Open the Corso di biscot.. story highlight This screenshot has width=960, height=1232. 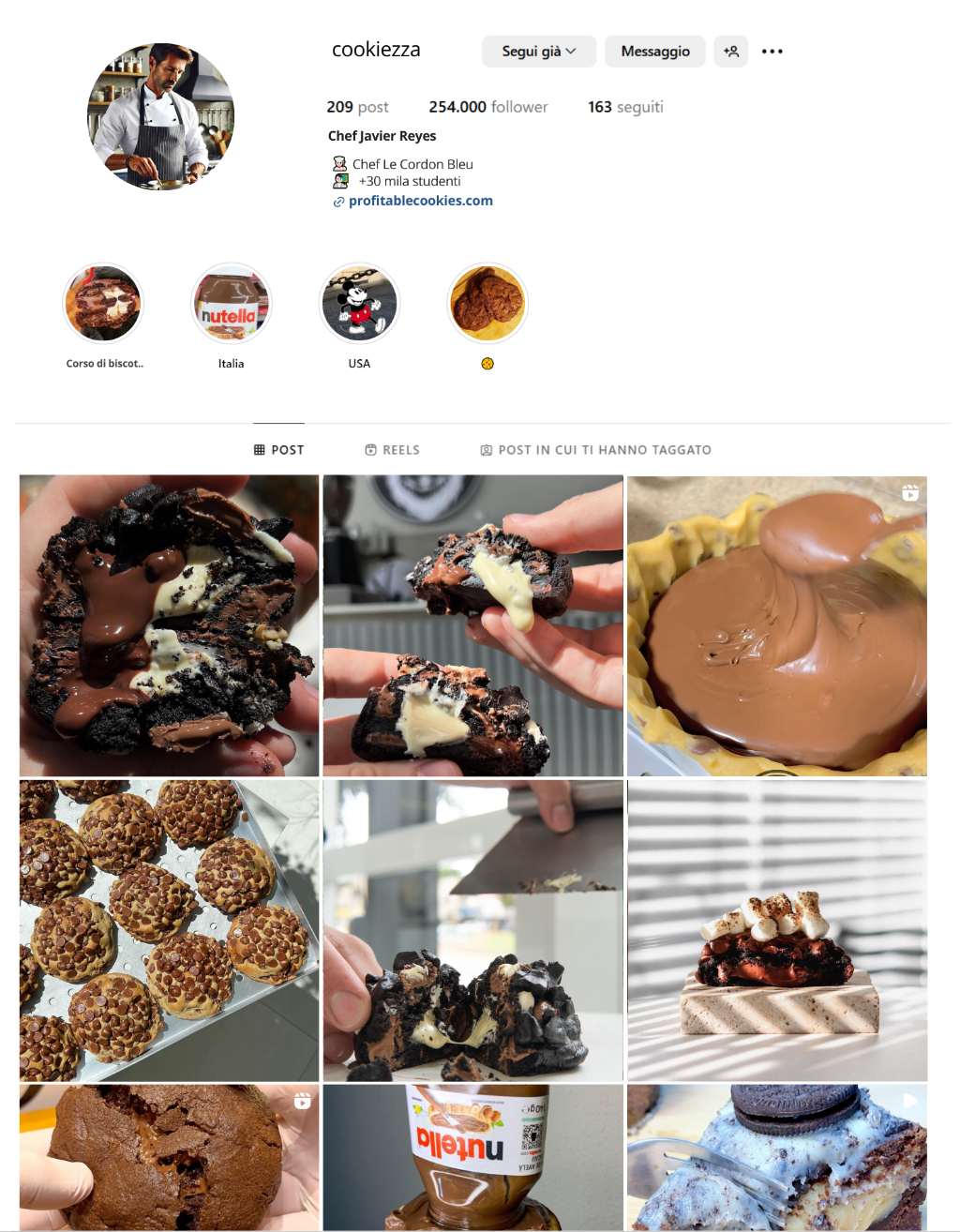(x=103, y=304)
